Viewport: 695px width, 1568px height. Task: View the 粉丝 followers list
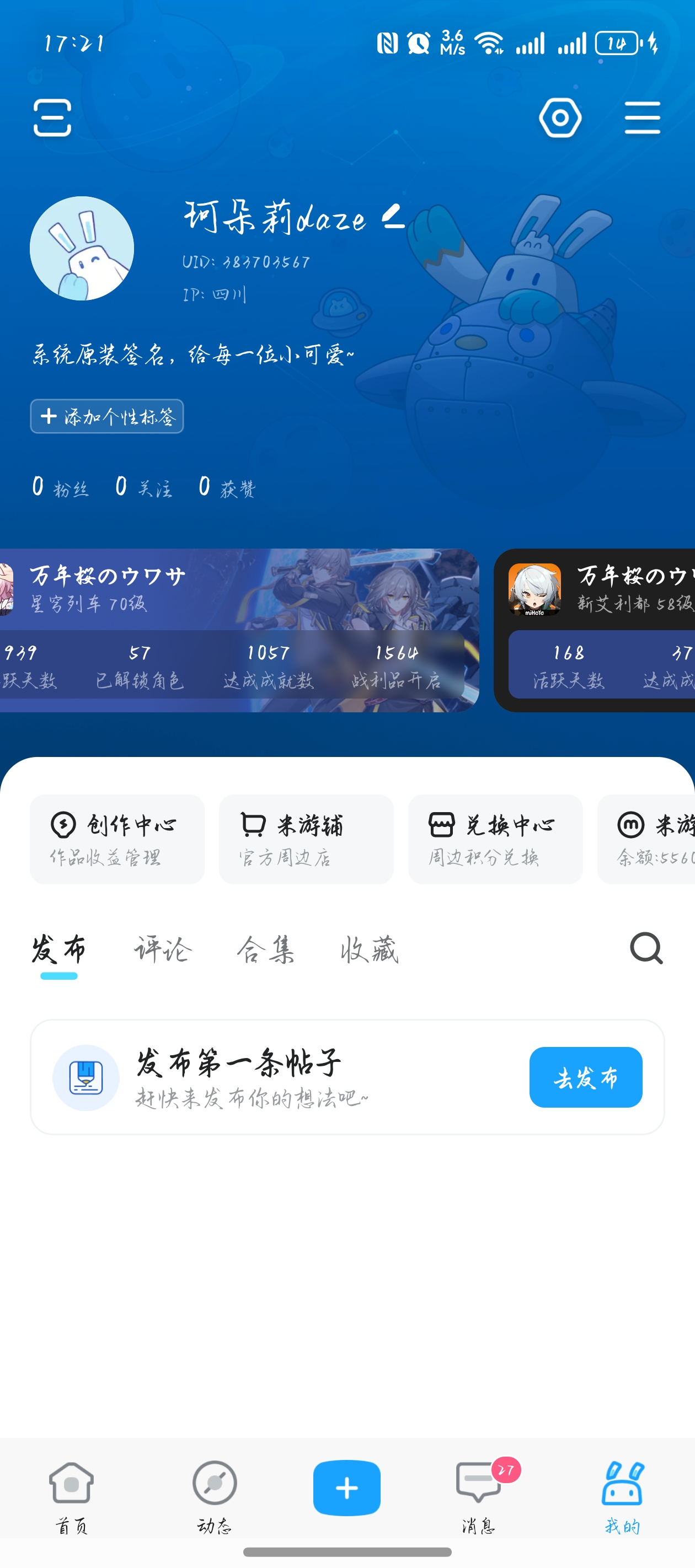tap(60, 487)
